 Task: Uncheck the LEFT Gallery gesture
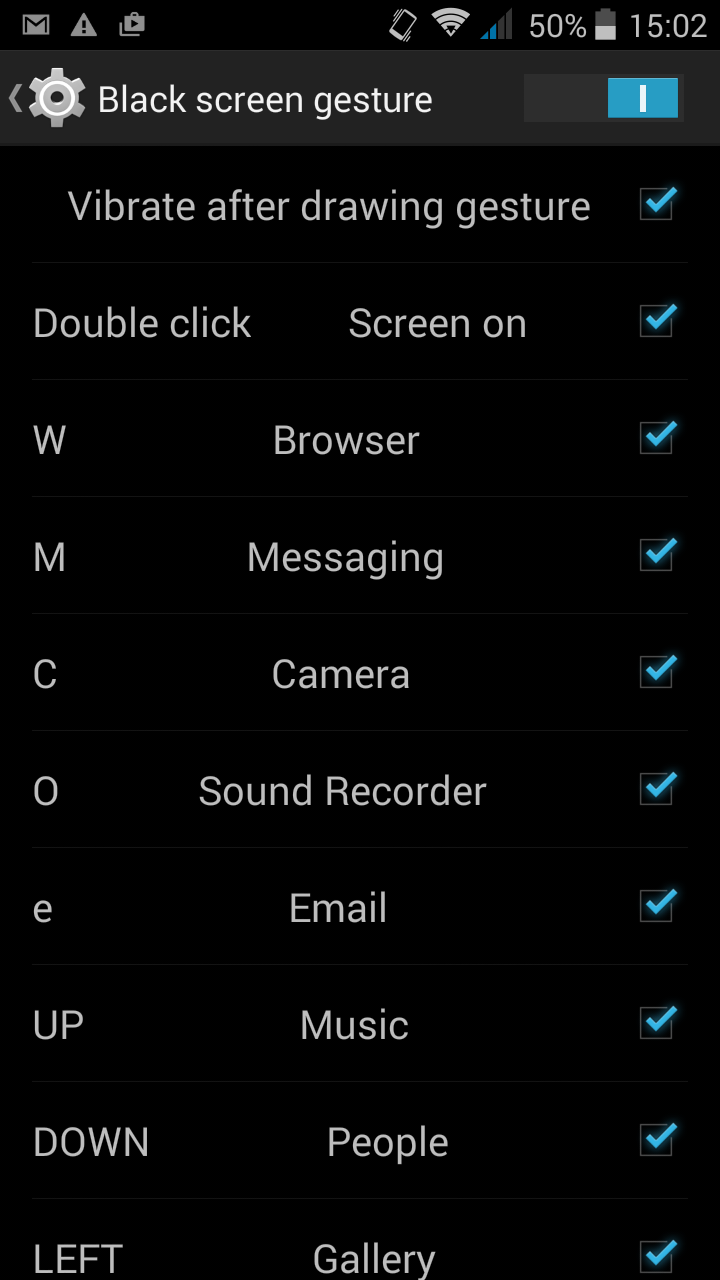click(x=658, y=1256)
